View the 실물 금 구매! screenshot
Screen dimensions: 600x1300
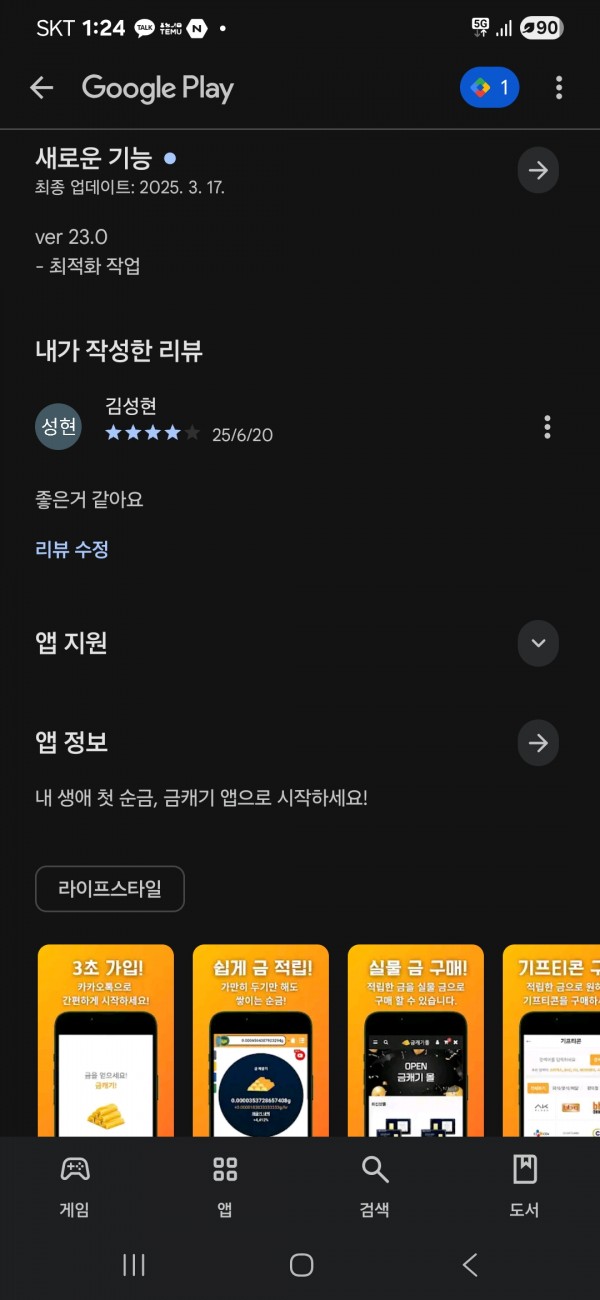tap(416, 1040)
